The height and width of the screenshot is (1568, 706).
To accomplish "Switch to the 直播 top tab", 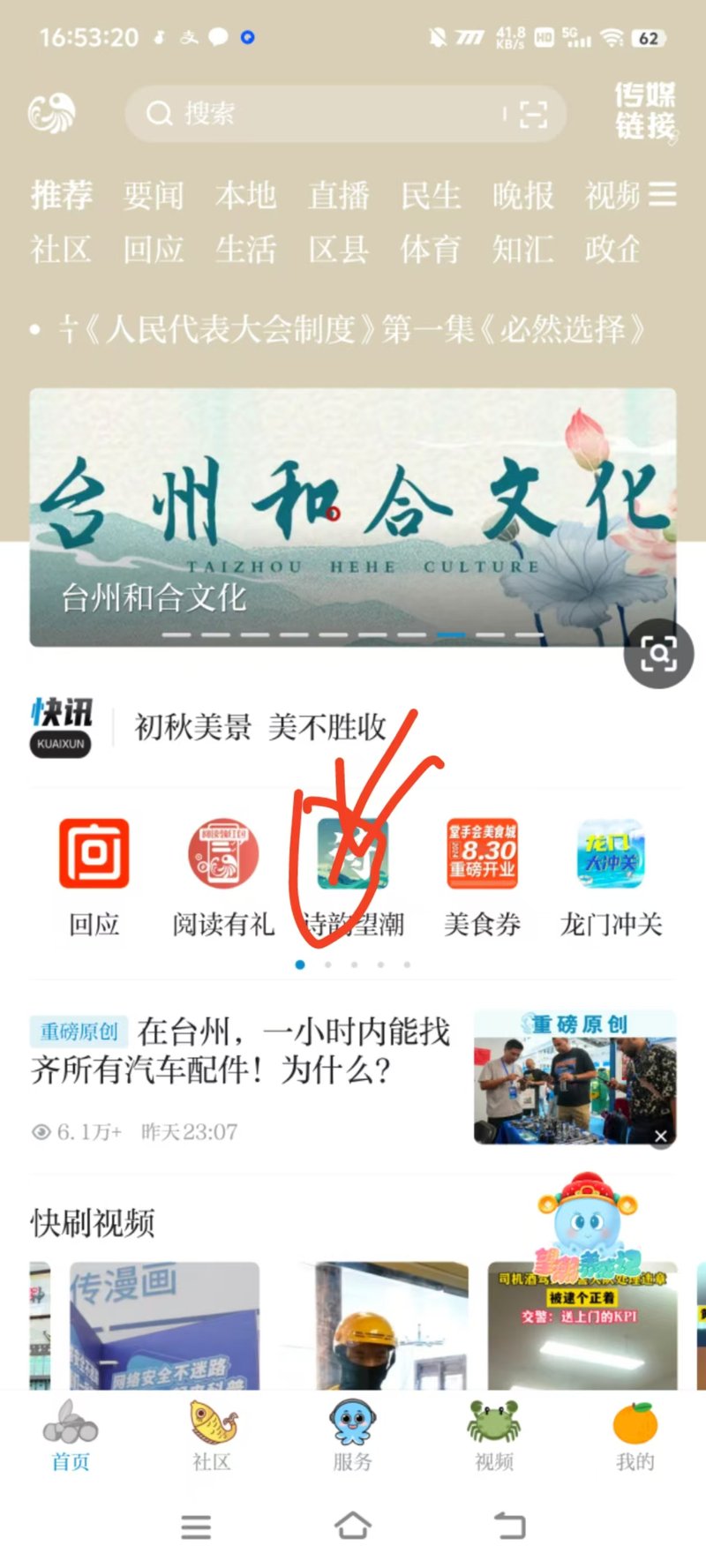I will point(338,195).
